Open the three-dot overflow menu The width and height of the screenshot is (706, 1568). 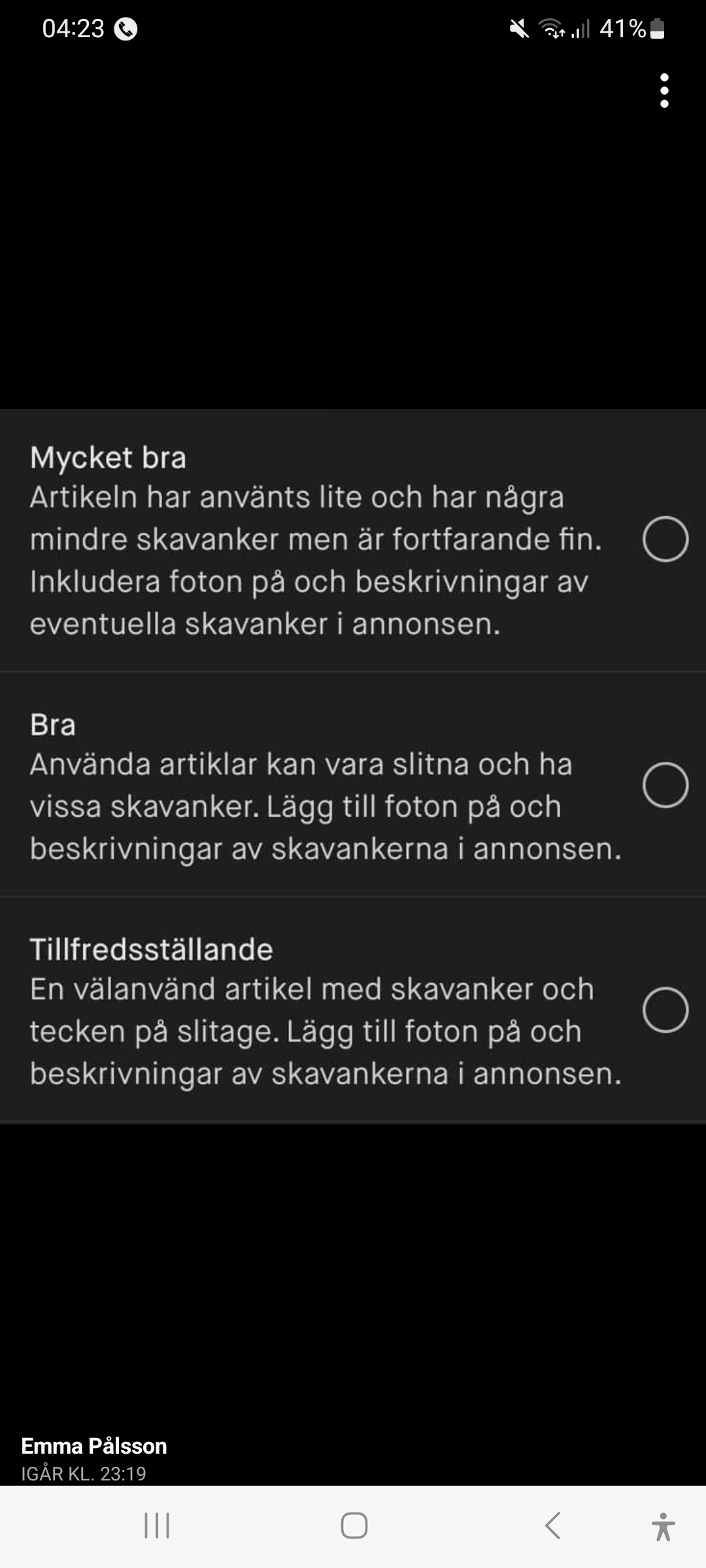tap(664, 91)
